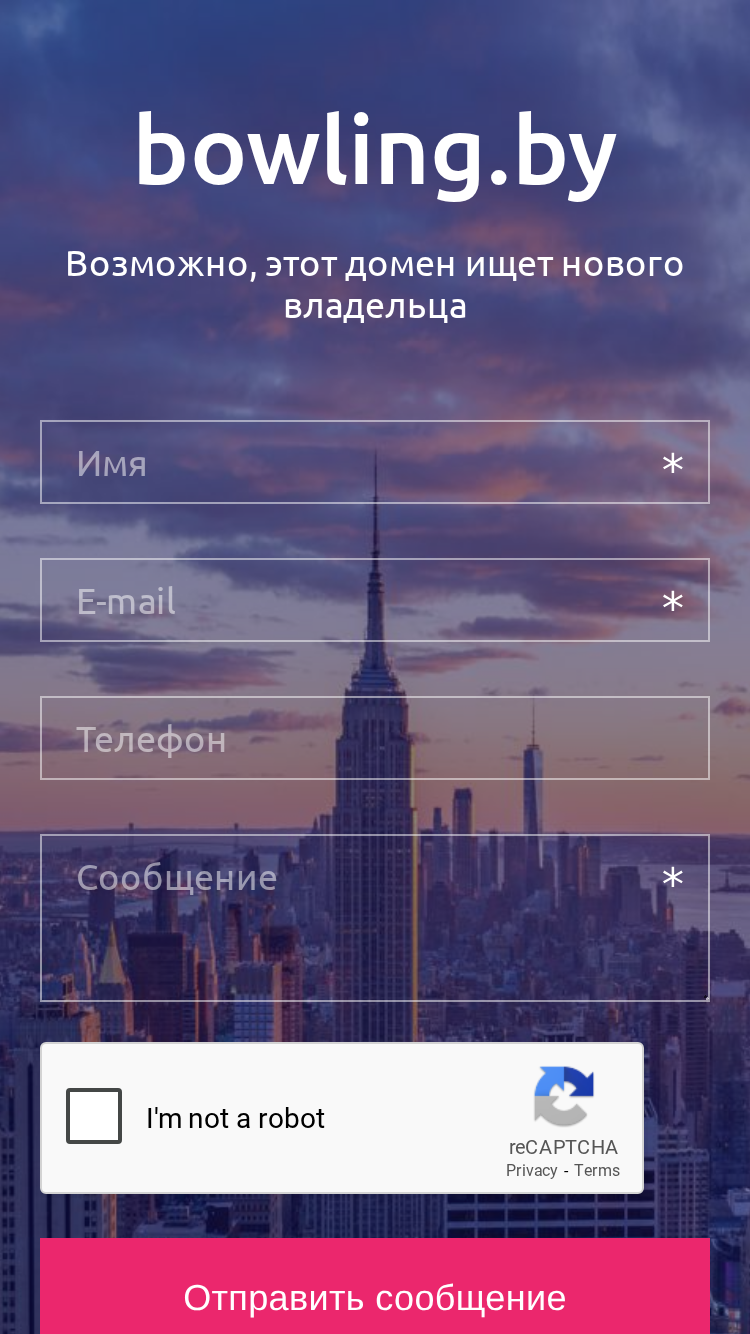Check the I'm not a robot box
The height and width of the screenshot is (1334, 750).
point(94,1116)
